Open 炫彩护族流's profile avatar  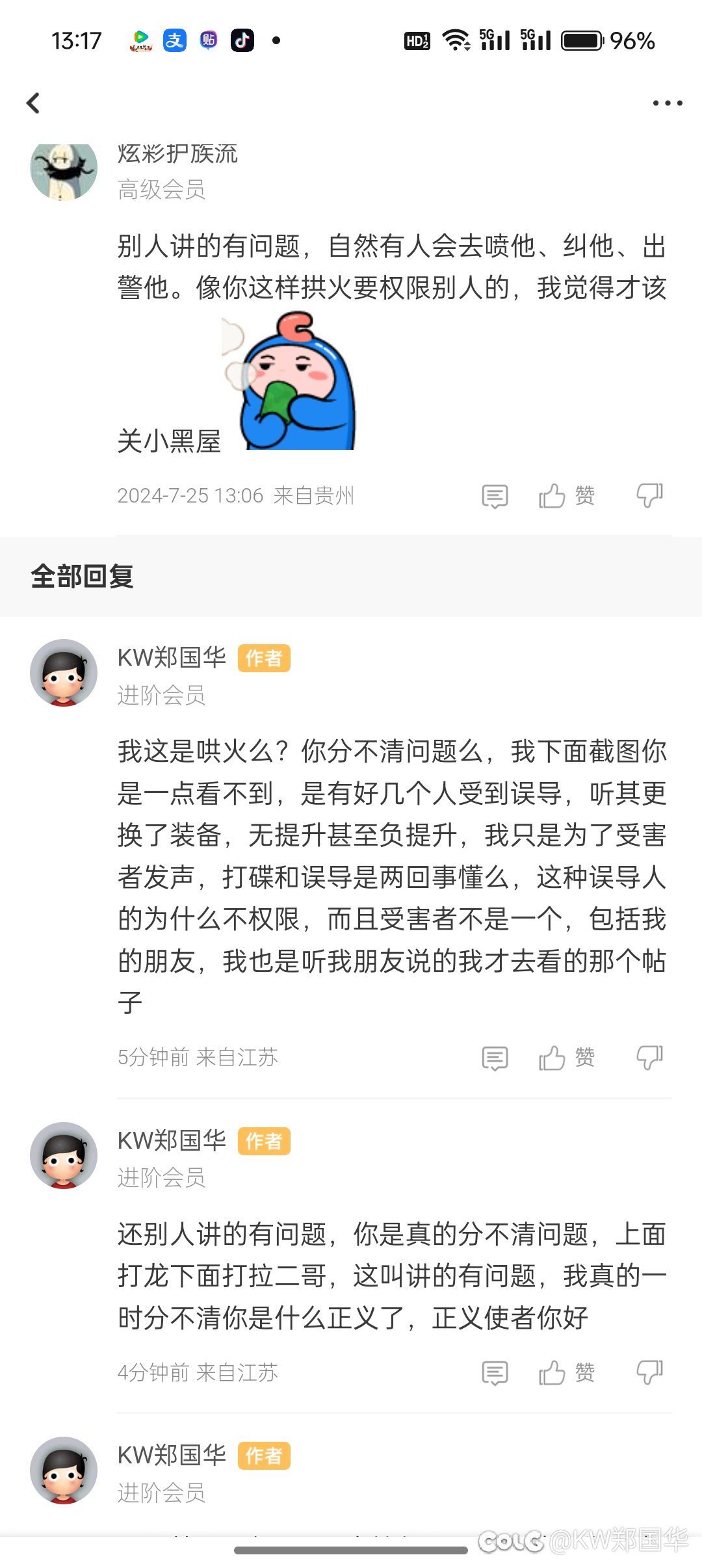[64, 170]
